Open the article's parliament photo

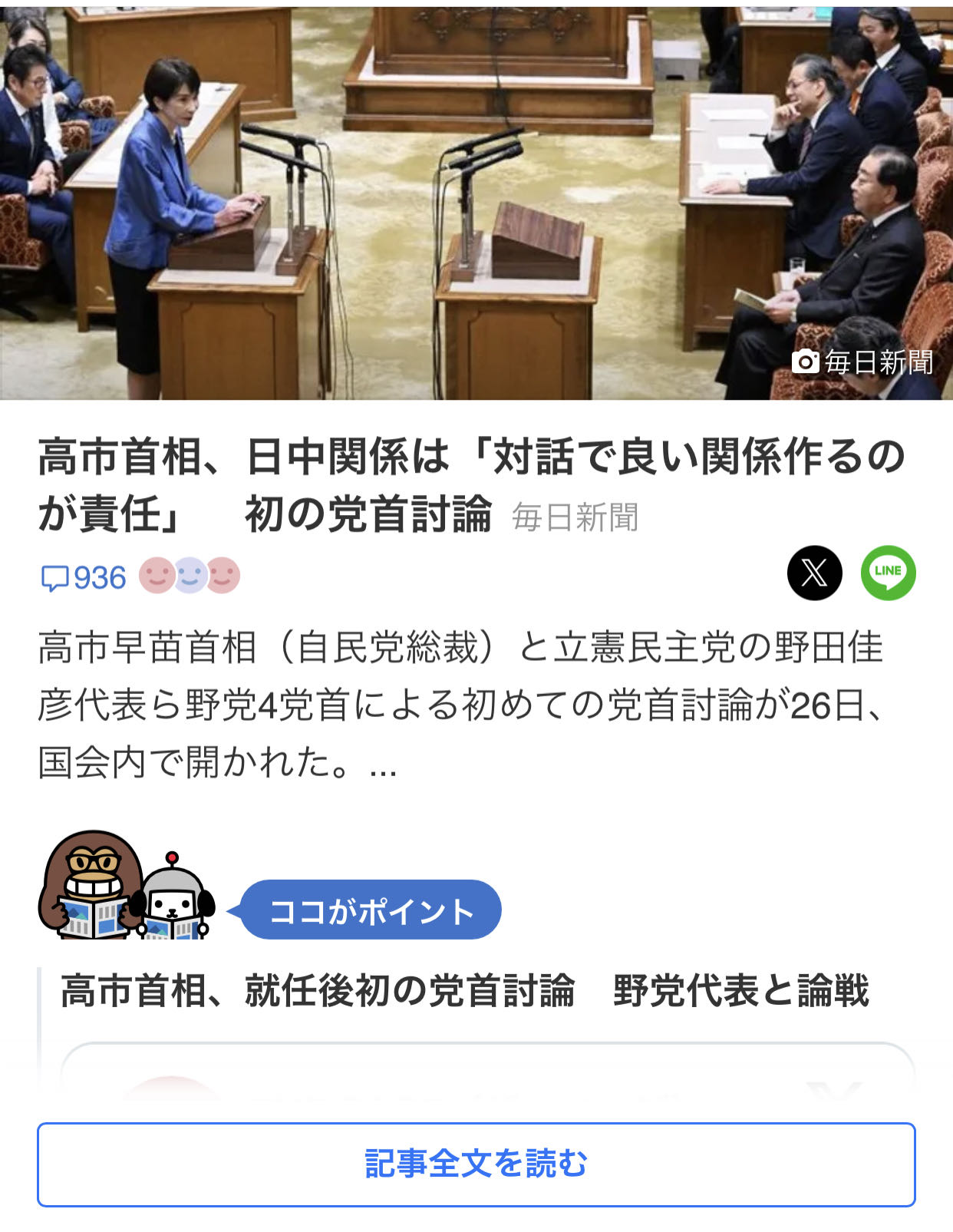coord(476,200)
